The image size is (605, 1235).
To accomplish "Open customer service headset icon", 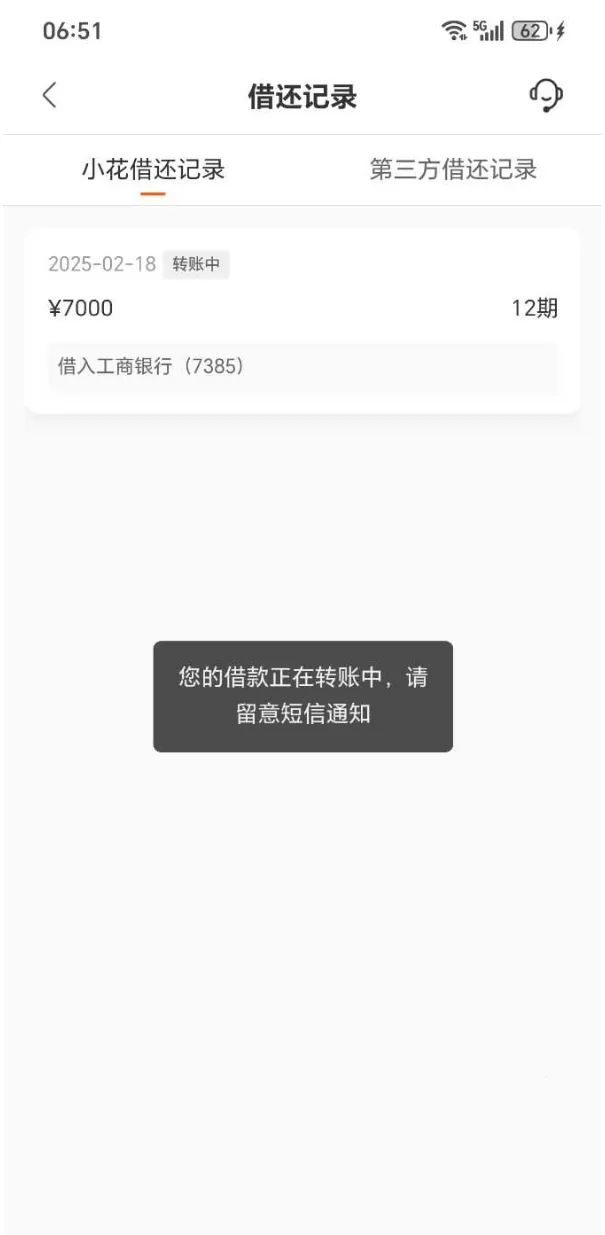I will coord(546,96).
